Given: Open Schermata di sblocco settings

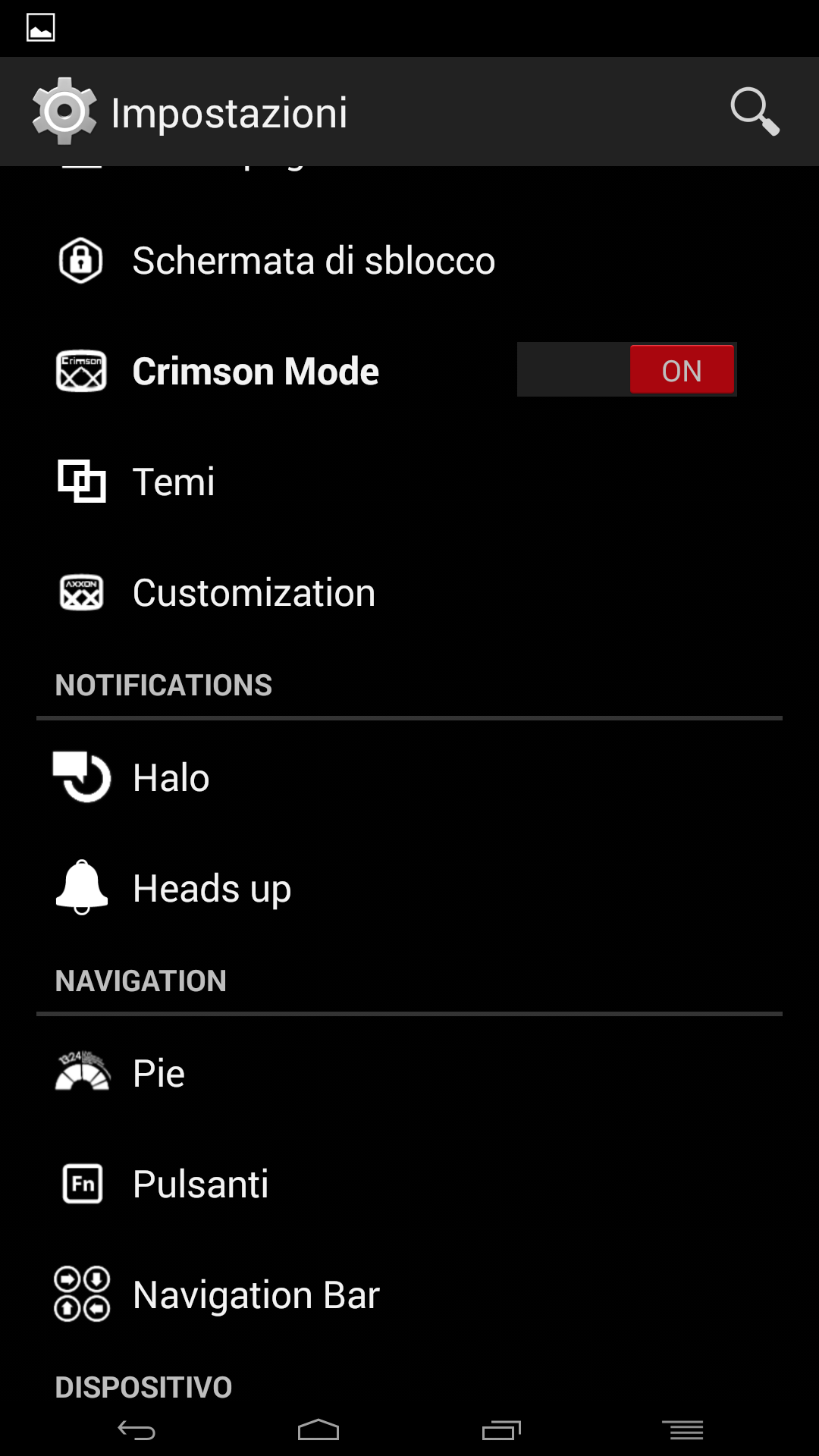Looking at the screenshot, I should [409, 260].
